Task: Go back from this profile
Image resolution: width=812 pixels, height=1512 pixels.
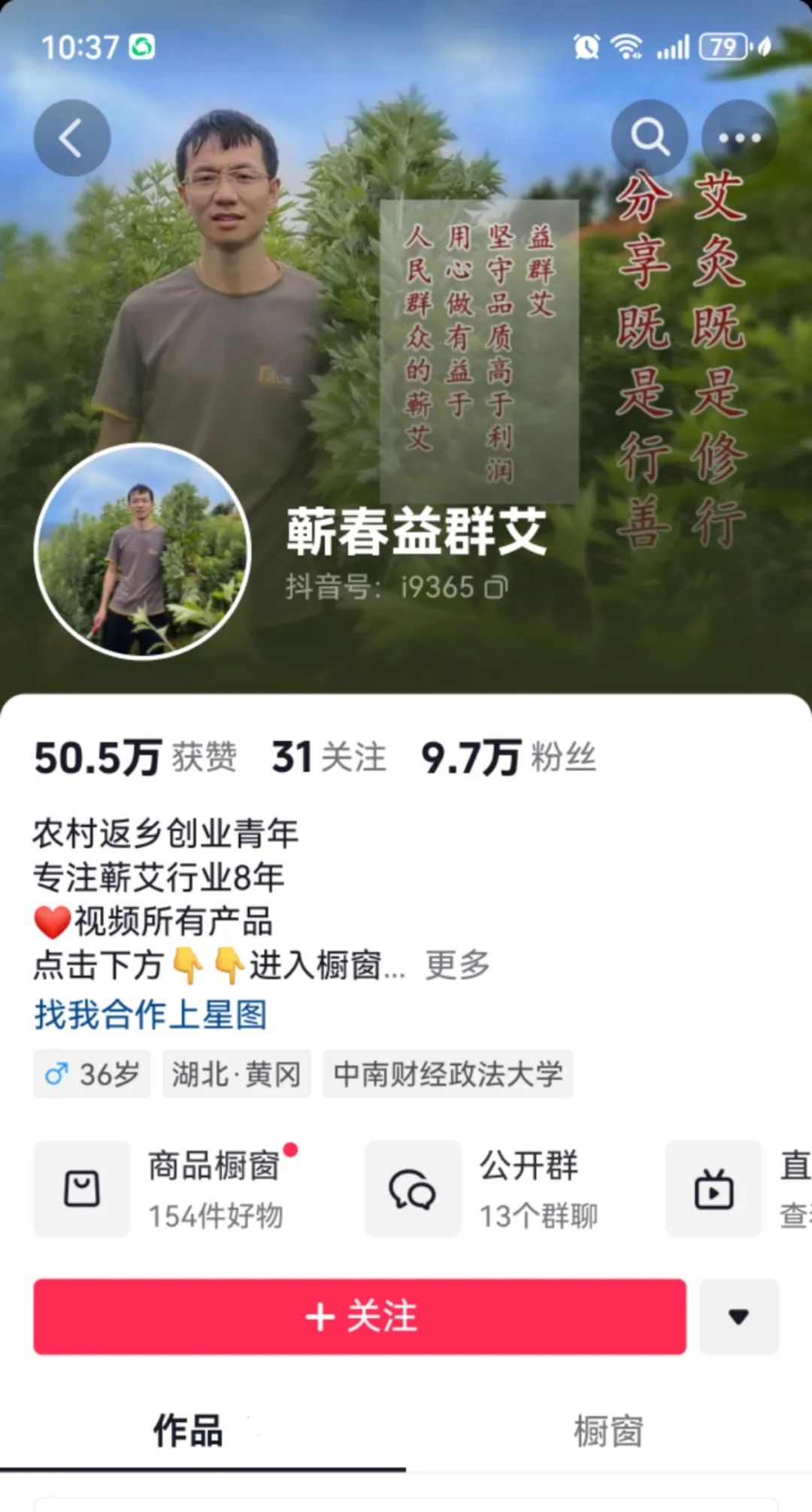Action: [71, 138]
